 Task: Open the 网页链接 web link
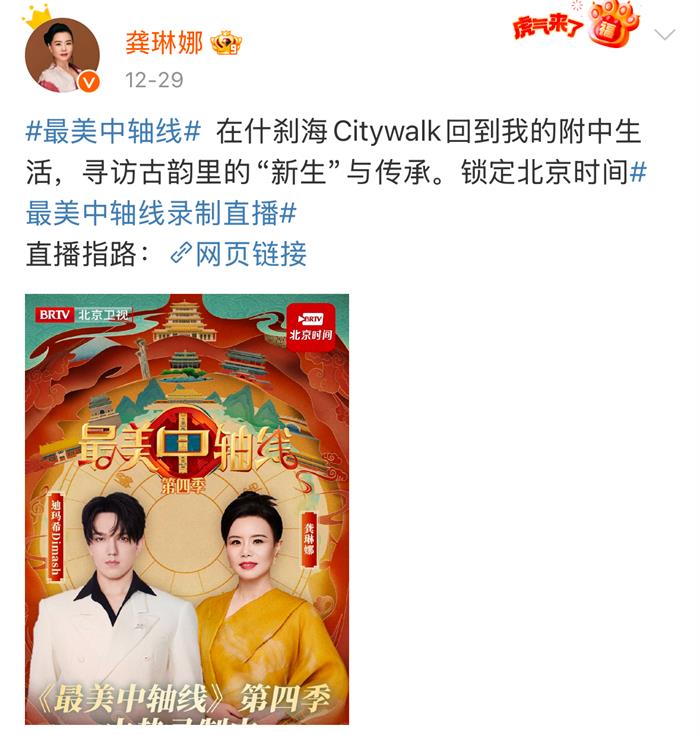(239, 253)
